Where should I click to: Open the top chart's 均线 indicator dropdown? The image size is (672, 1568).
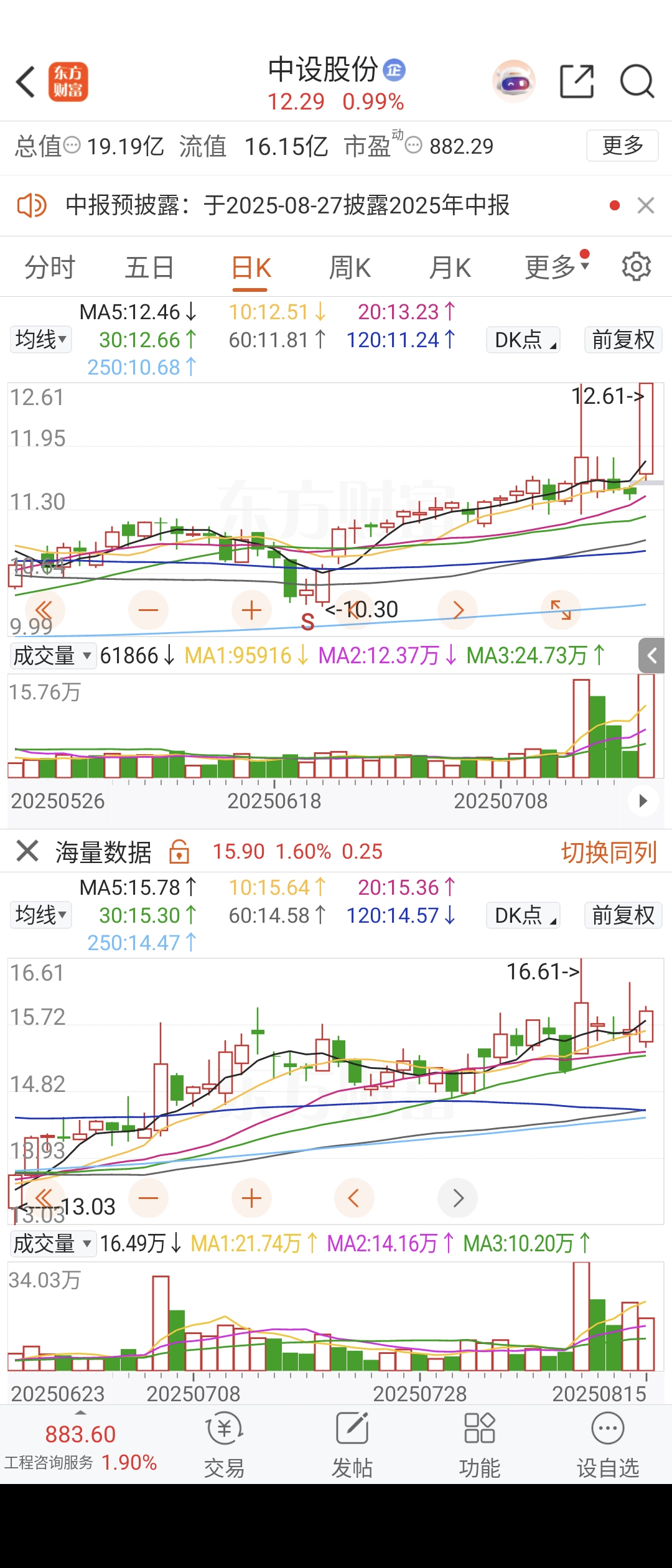(41, 340)
